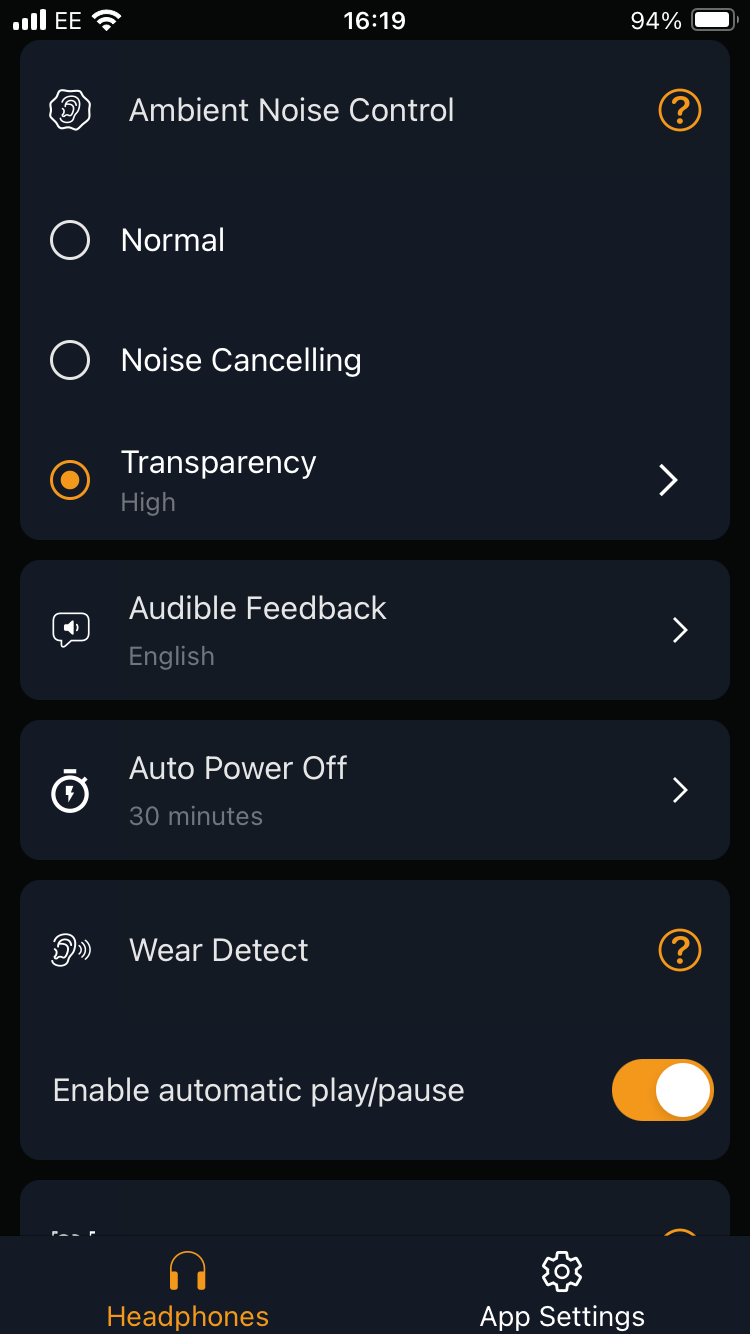750x1334 pixels.
Task: Expand Transparency level settings chevron
Action: click(x=669, y=480)
